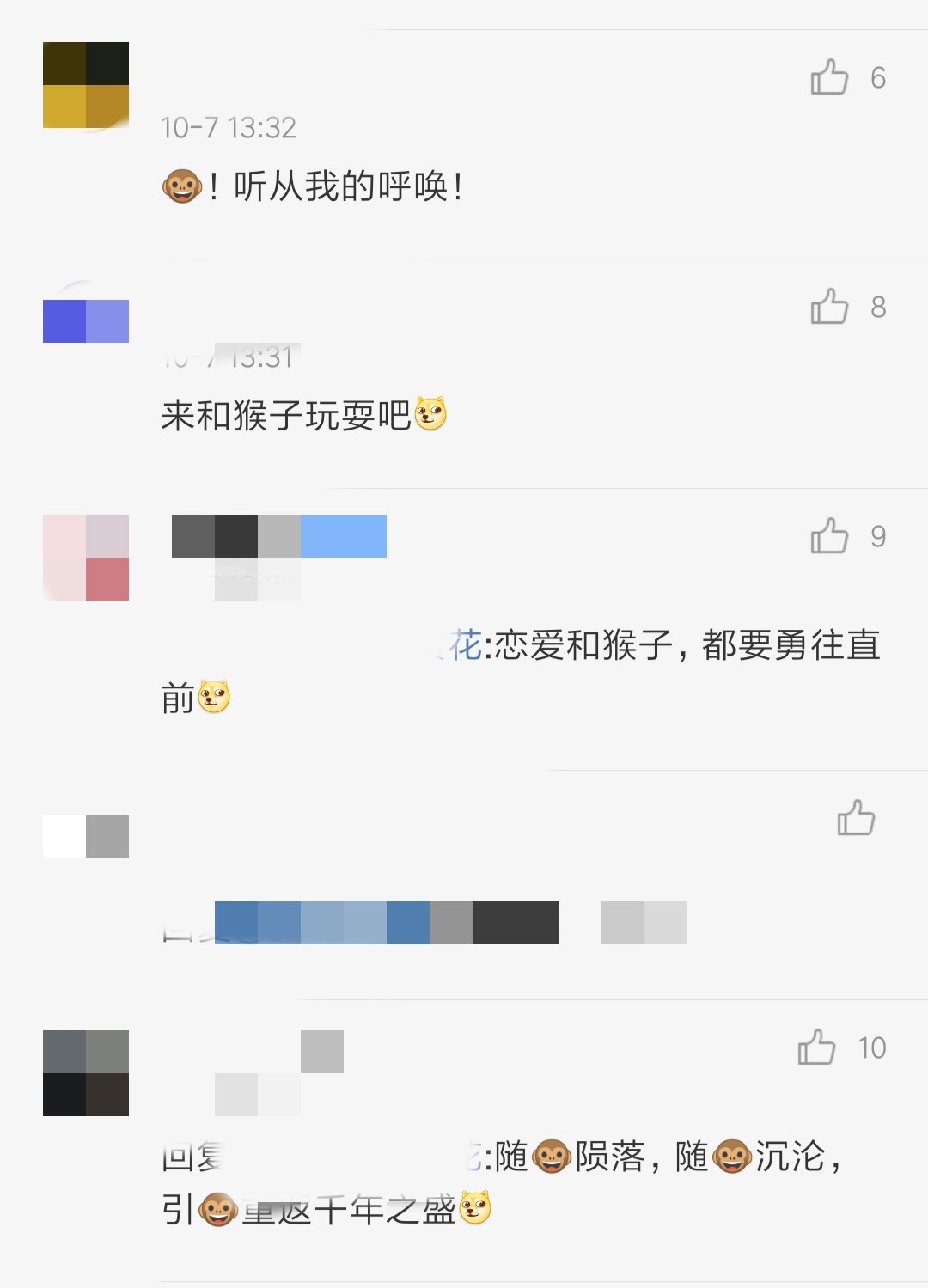Like the comment '听从我的呼唤'
This screenshot has height=1288, width=928.
[829, 78]
